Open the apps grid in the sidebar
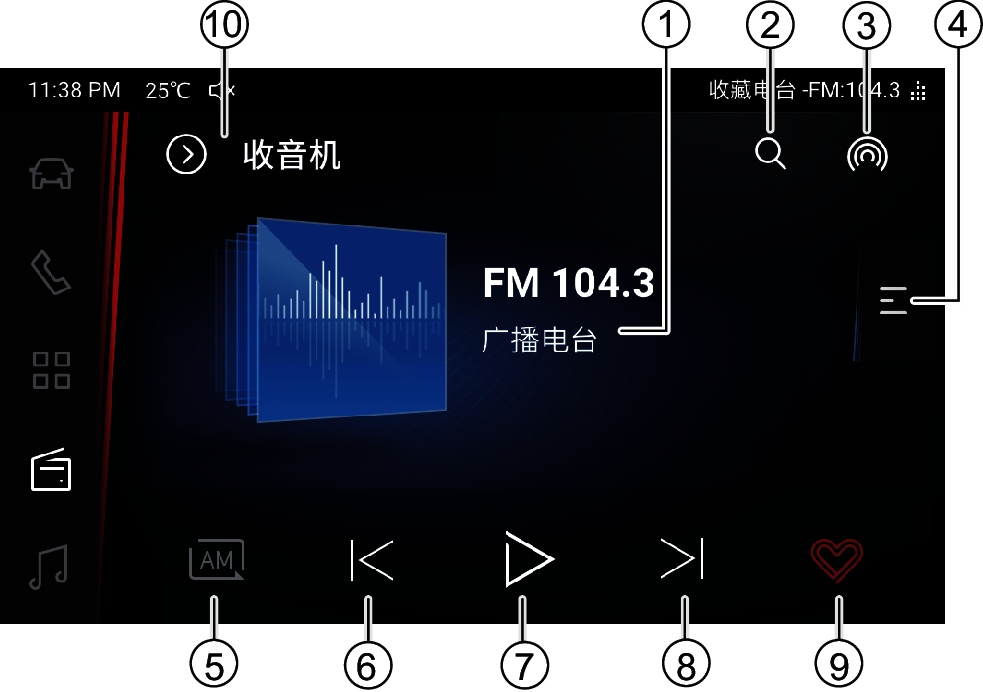This screenshot has width=983, height=692. (51, 370)
